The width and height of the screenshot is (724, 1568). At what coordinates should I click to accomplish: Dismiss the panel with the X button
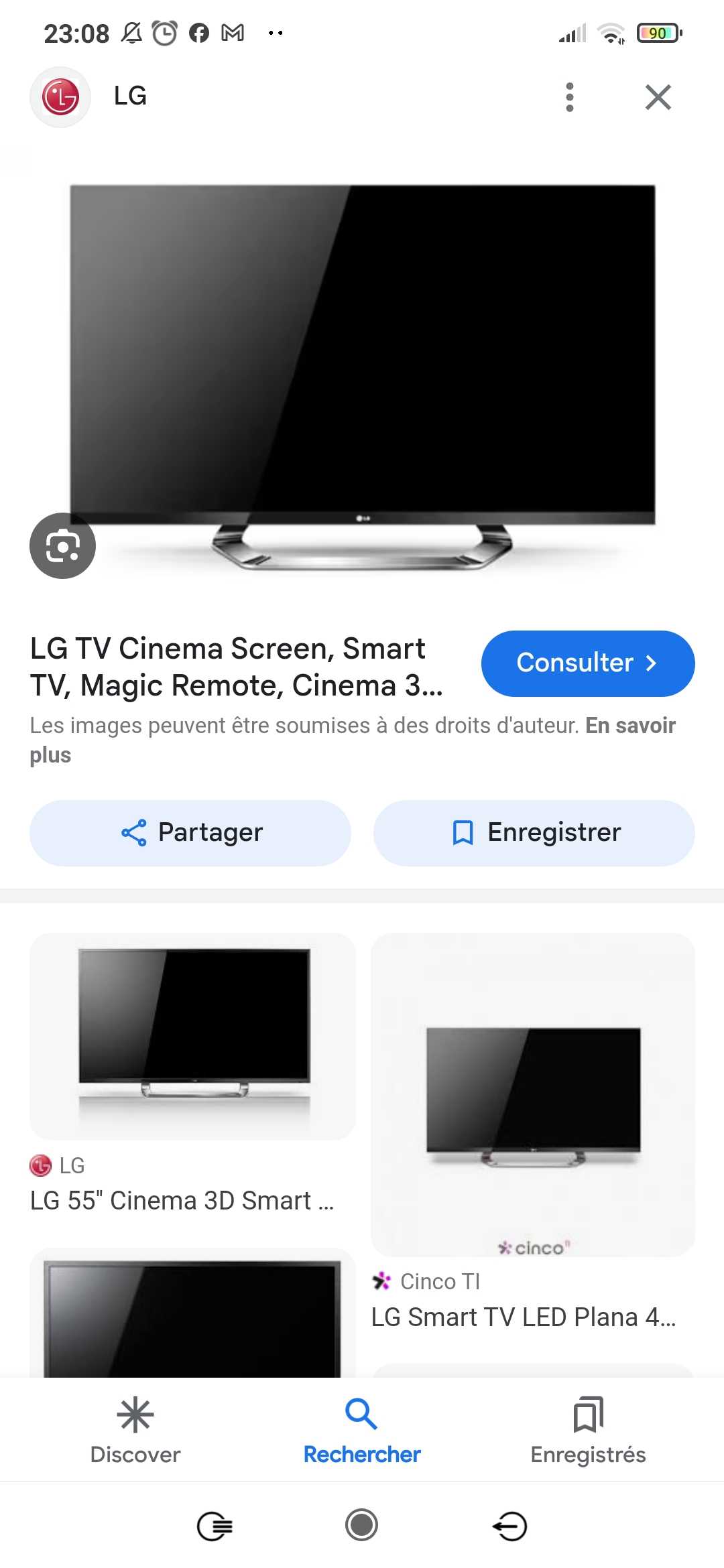[658, 96]
